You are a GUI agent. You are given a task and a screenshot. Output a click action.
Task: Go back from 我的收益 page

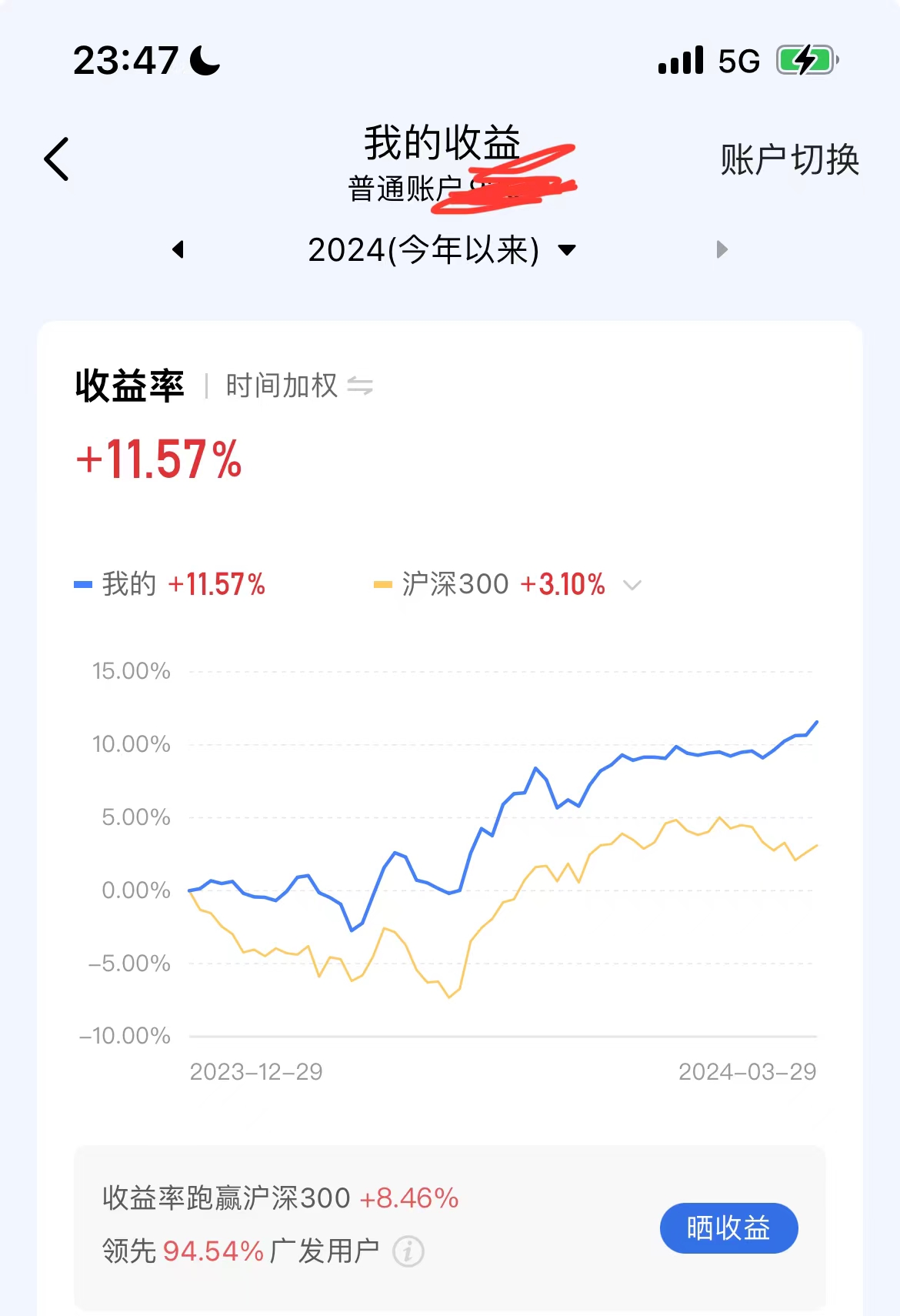[x=57, y=159]
